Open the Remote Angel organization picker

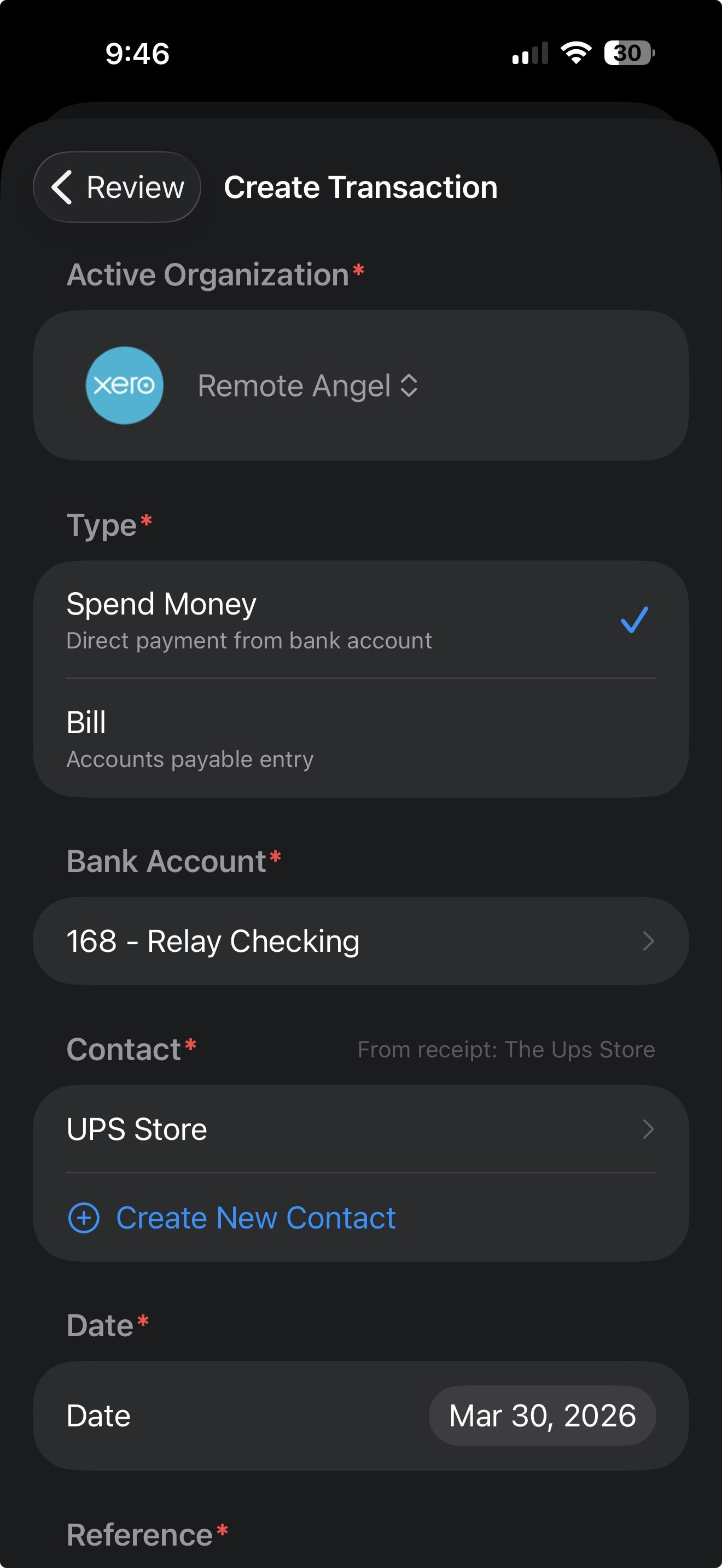point(307,386)
